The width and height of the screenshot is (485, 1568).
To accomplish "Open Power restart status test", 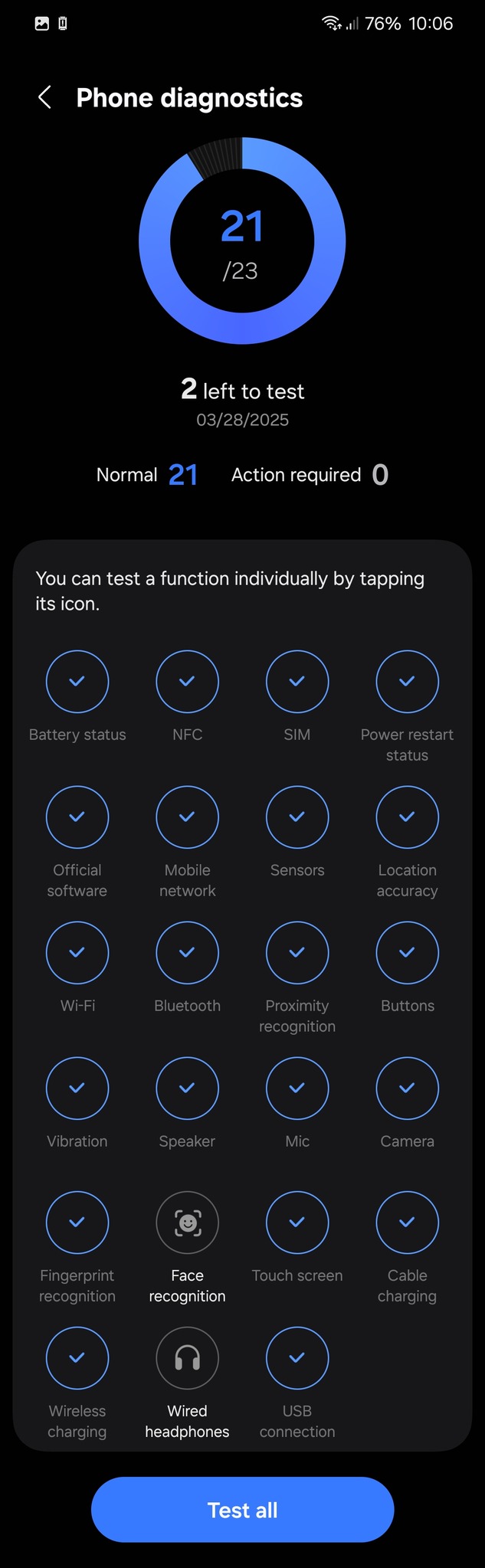I will (x=407, y=681).
